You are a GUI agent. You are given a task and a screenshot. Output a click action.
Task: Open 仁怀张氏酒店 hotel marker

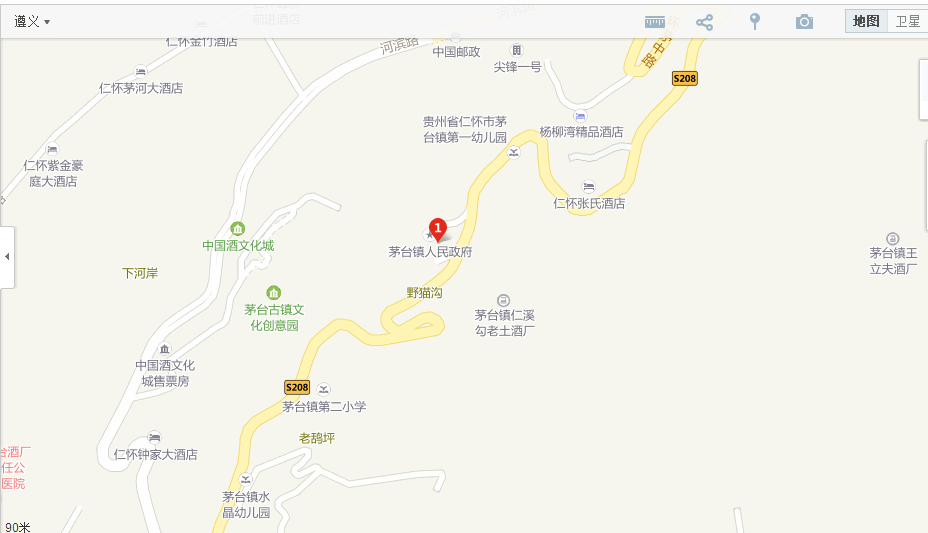click(589, 187)
